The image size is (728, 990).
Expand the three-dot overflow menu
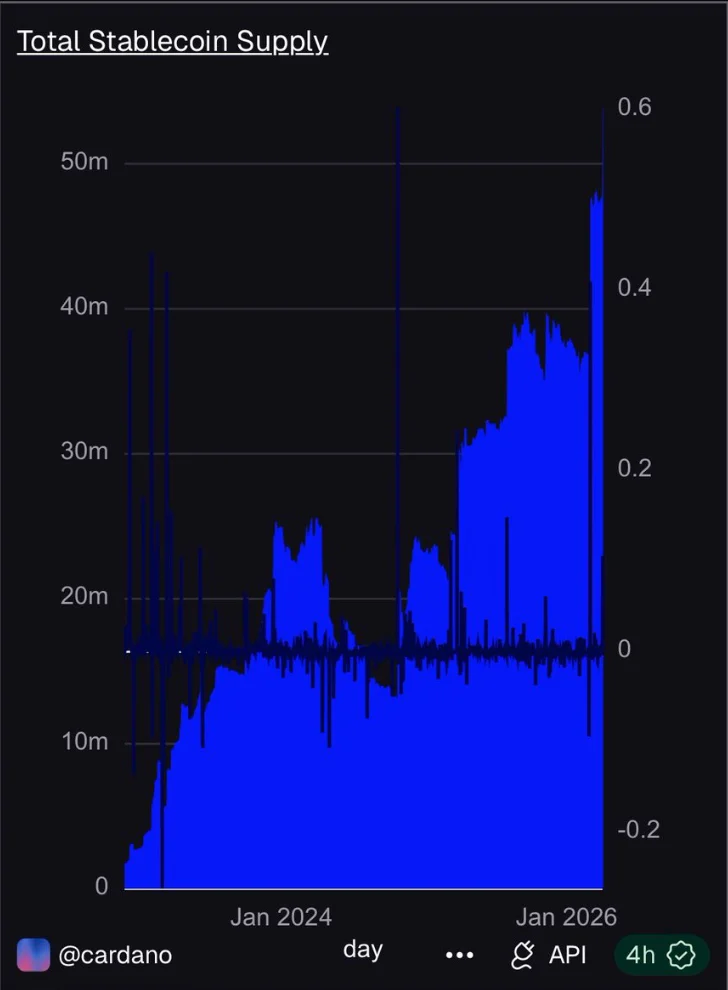click(x=459, y=955)
